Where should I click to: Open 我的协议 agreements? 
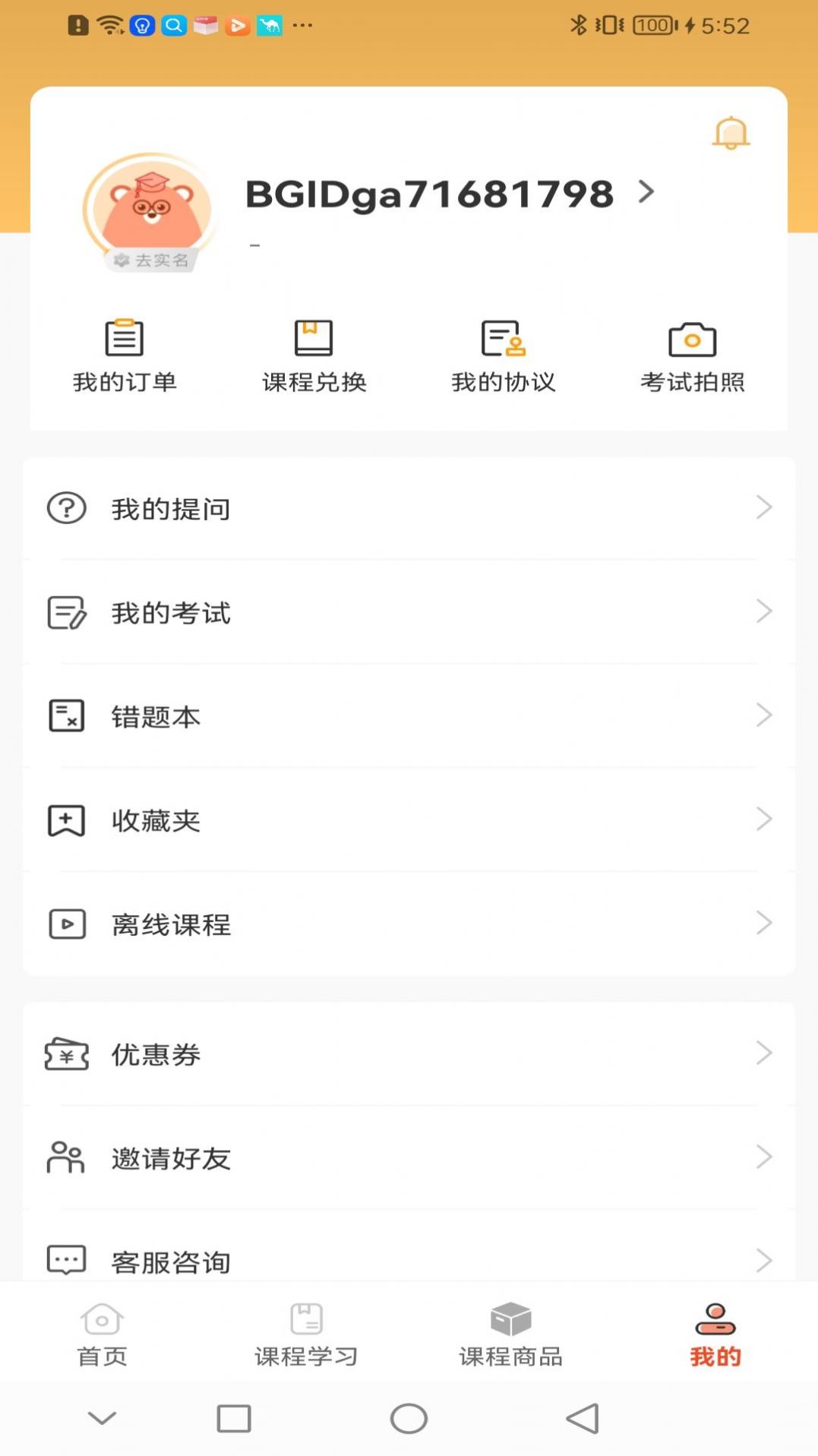click(503, 355)
